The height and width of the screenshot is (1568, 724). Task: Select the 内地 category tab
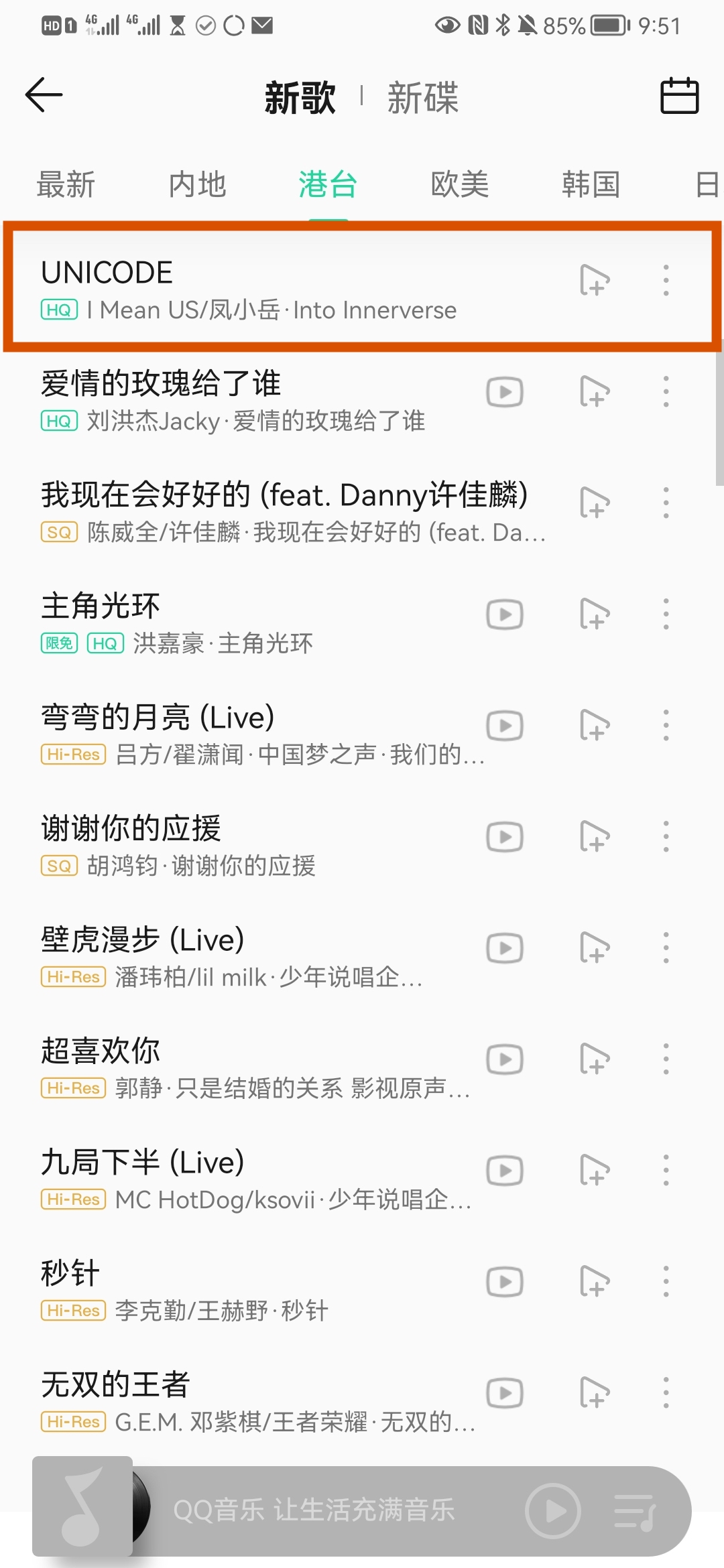click(197, 184)
